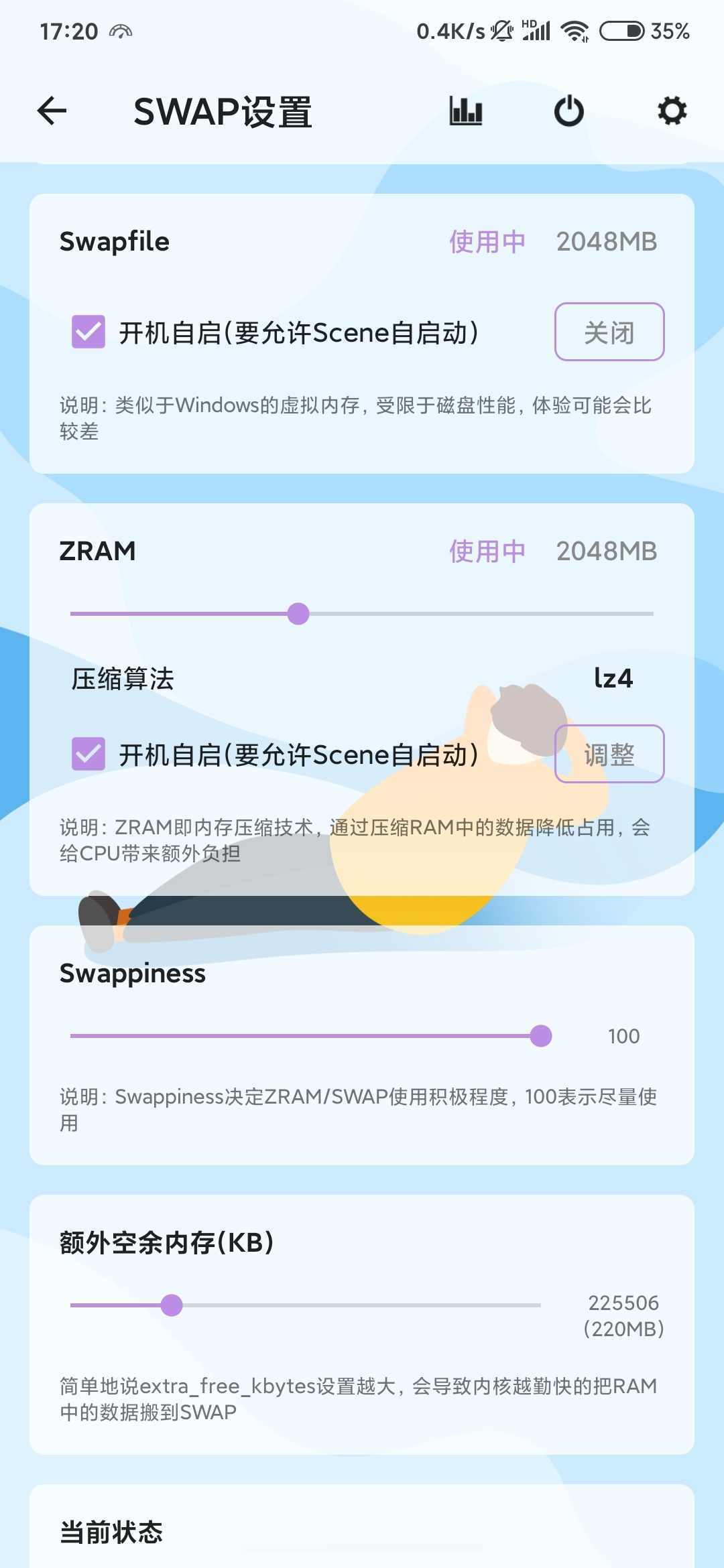Tap 调整 button to adjust ZRAM

(x=609, y=754)
